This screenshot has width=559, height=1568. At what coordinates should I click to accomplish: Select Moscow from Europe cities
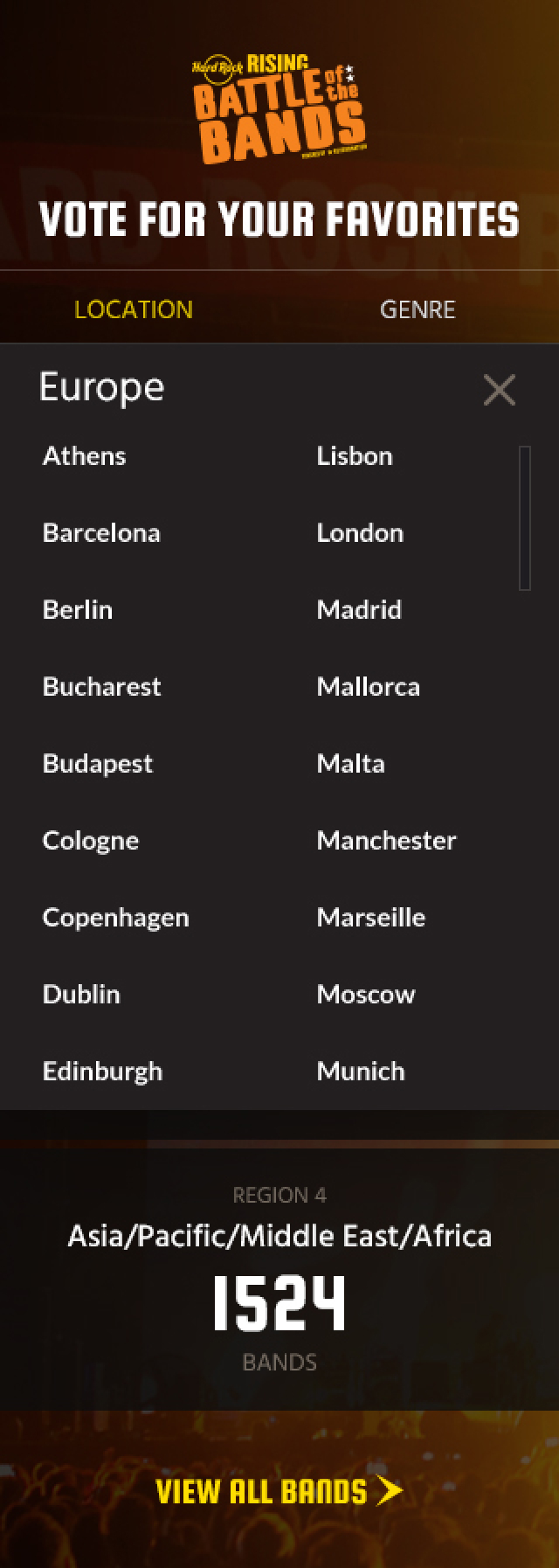pos(365,994)
